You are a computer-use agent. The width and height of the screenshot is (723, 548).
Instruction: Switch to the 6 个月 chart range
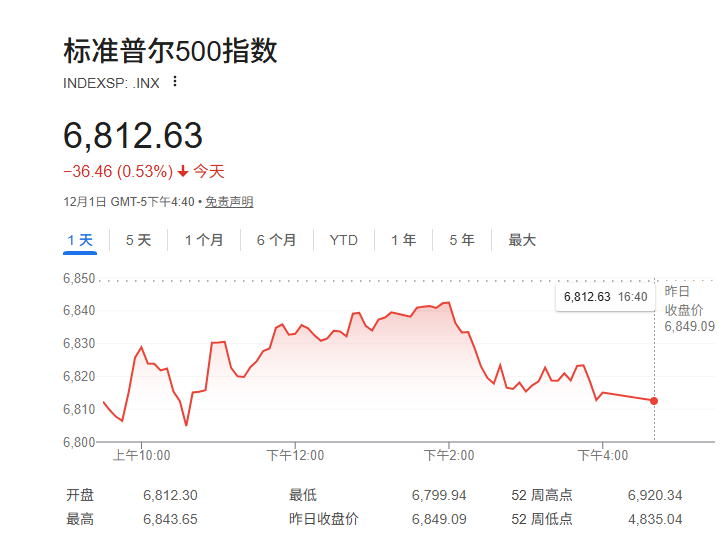coord(276,240)
